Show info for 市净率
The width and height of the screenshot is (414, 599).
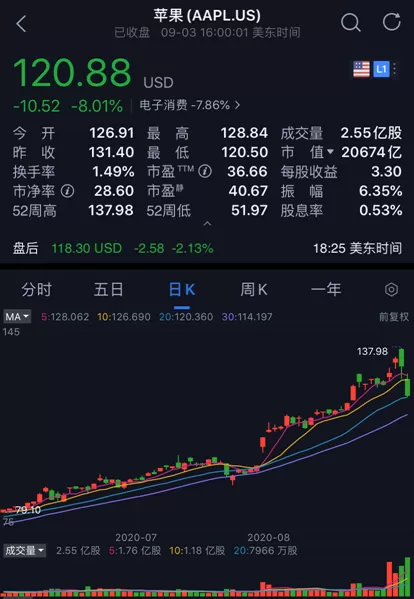(x=68, y=191)
